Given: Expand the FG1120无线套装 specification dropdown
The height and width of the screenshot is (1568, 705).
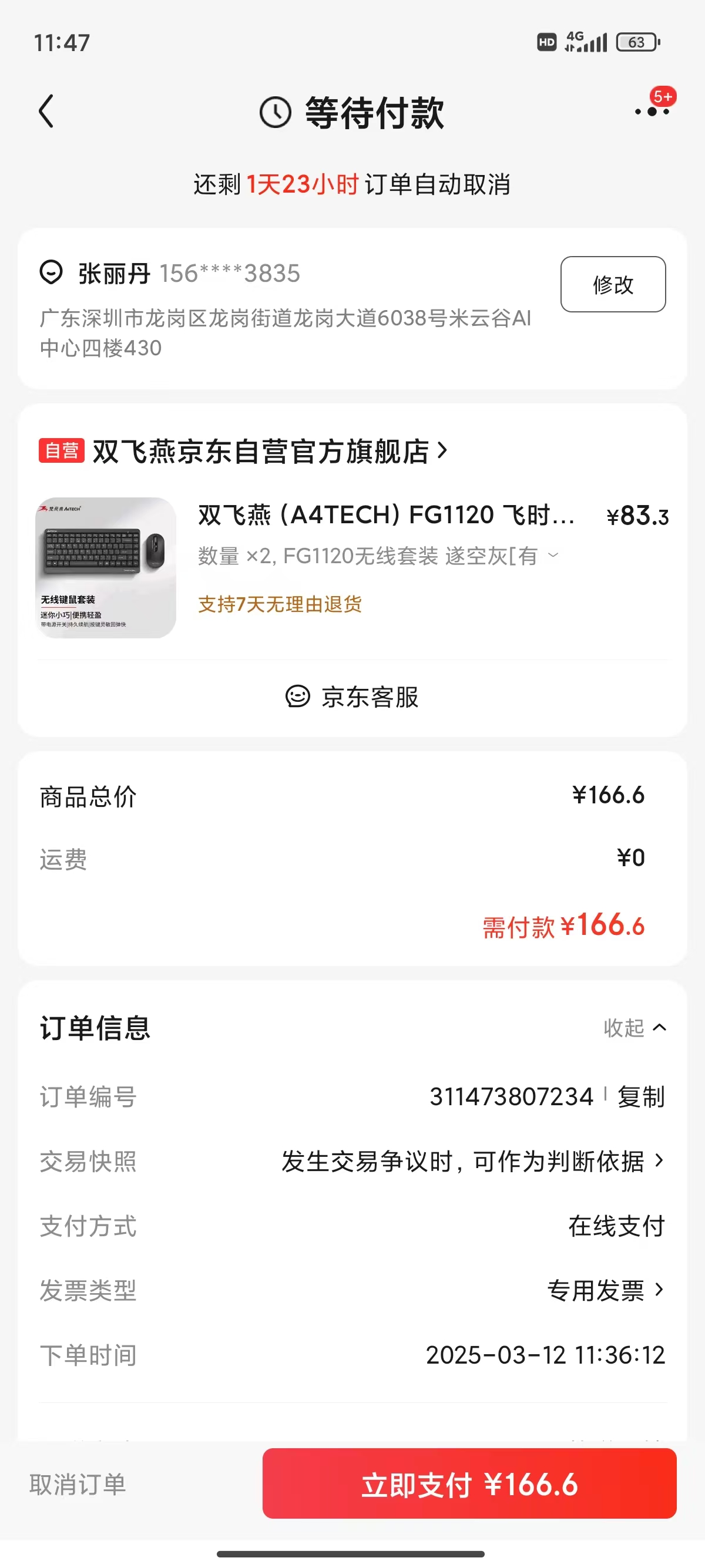Looking at the screenshot, I should (x=553, y=555).
